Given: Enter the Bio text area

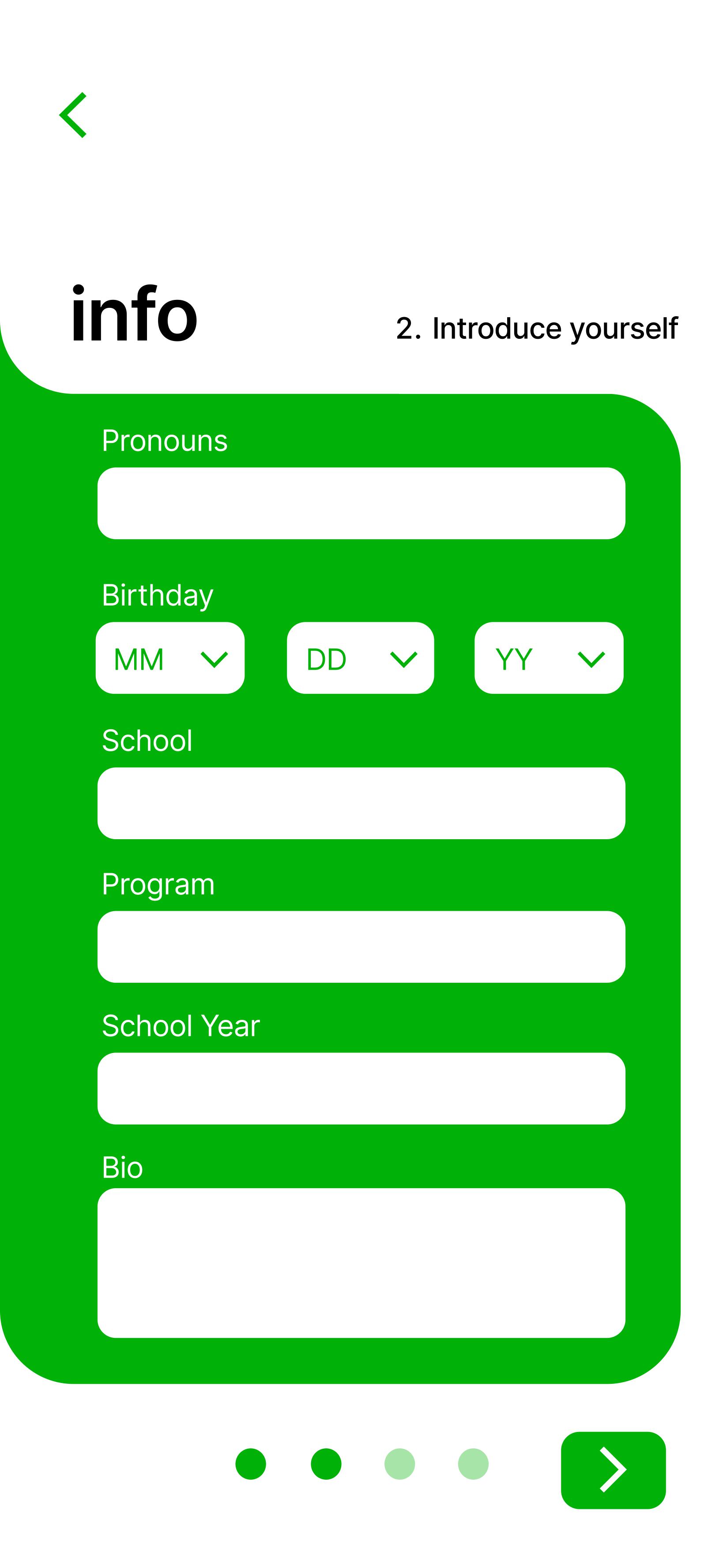Looking at the screenshot, I should 361,1262.
